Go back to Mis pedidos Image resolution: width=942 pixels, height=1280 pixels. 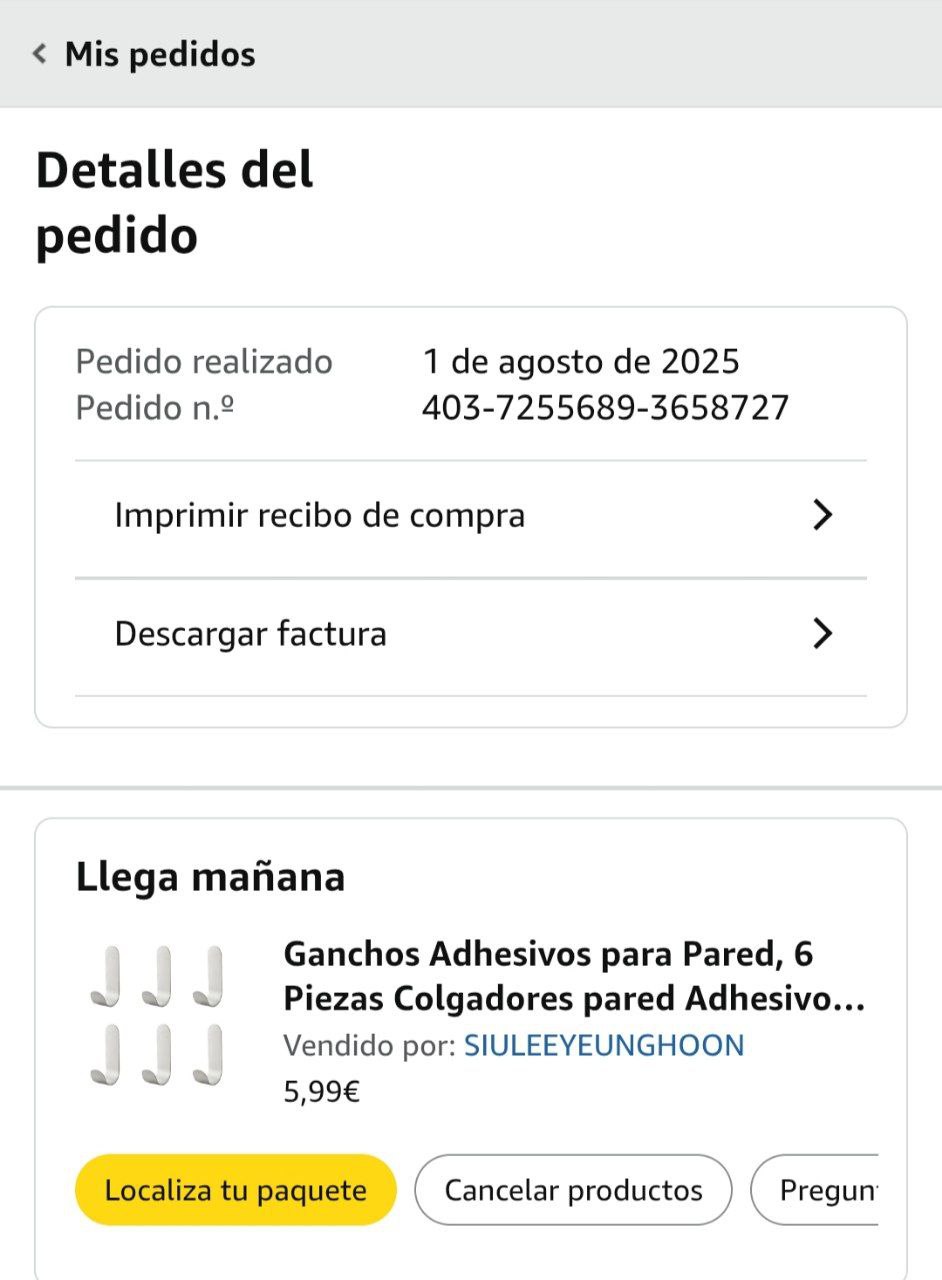[x=144, y=54]
